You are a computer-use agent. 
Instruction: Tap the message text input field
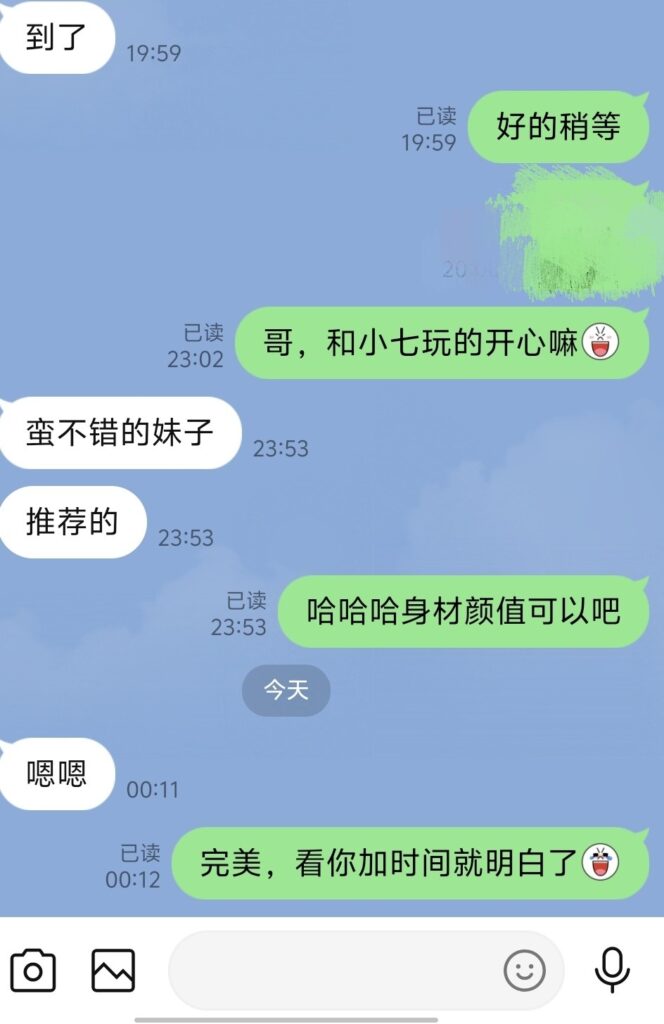point(335,970)
